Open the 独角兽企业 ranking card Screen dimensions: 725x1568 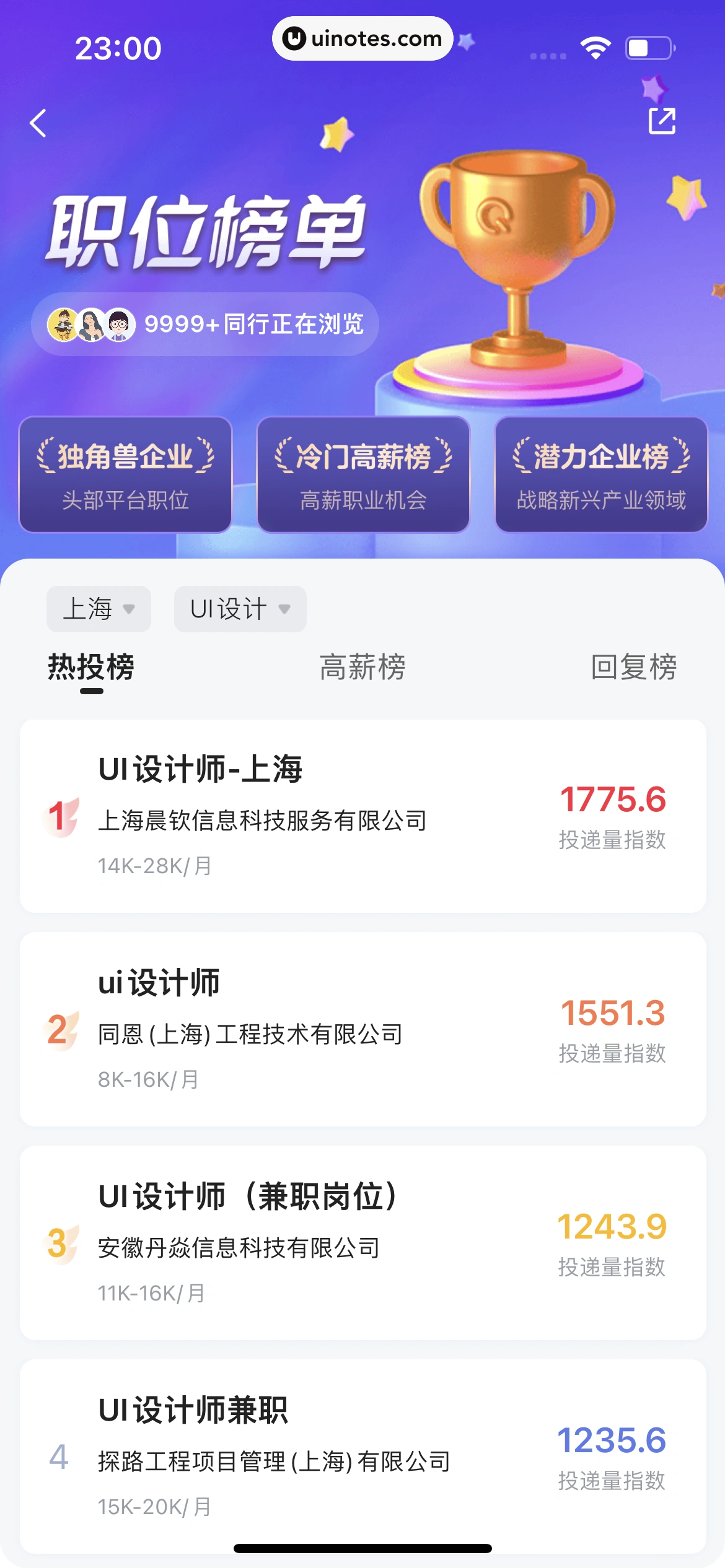[125, 474]
